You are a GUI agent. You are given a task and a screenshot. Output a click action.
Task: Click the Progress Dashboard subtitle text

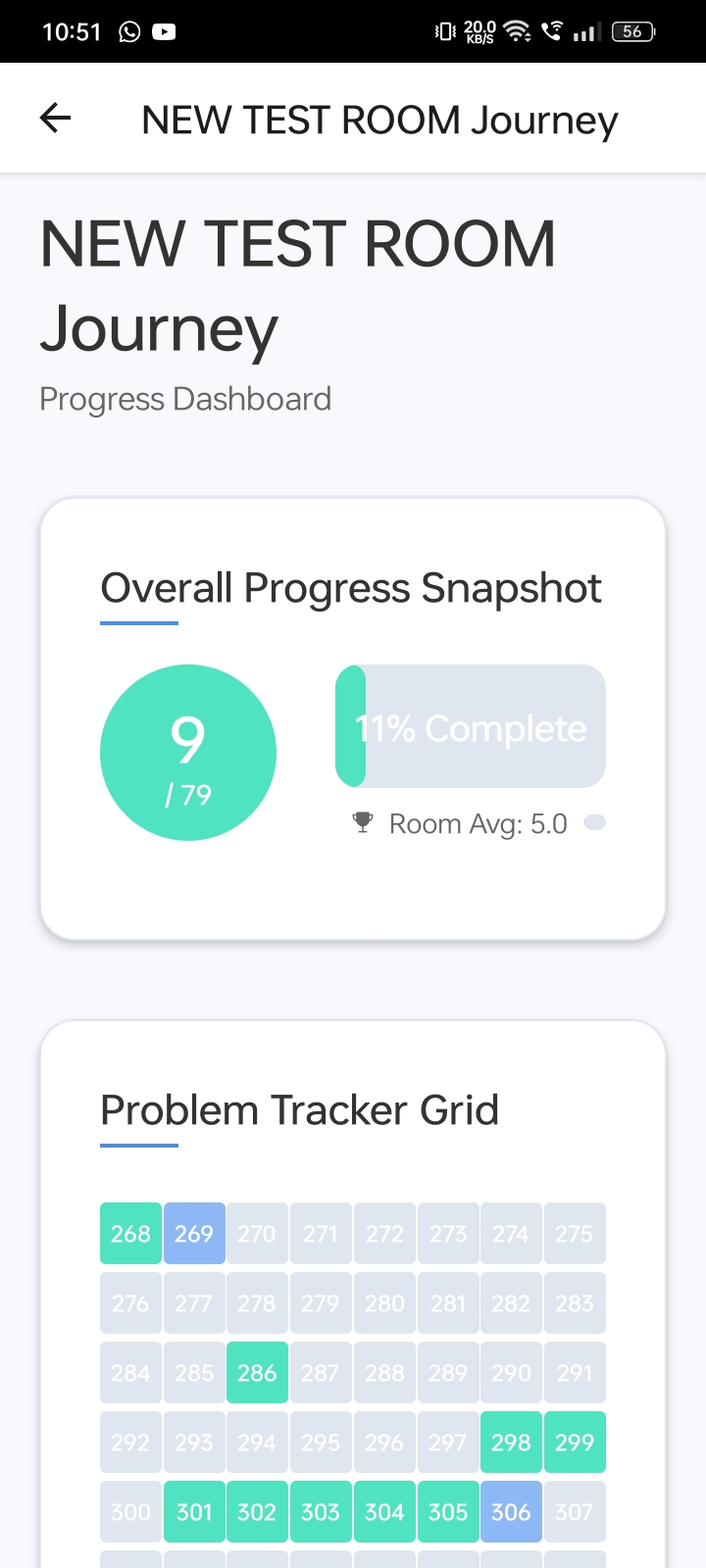click(185, 399)
